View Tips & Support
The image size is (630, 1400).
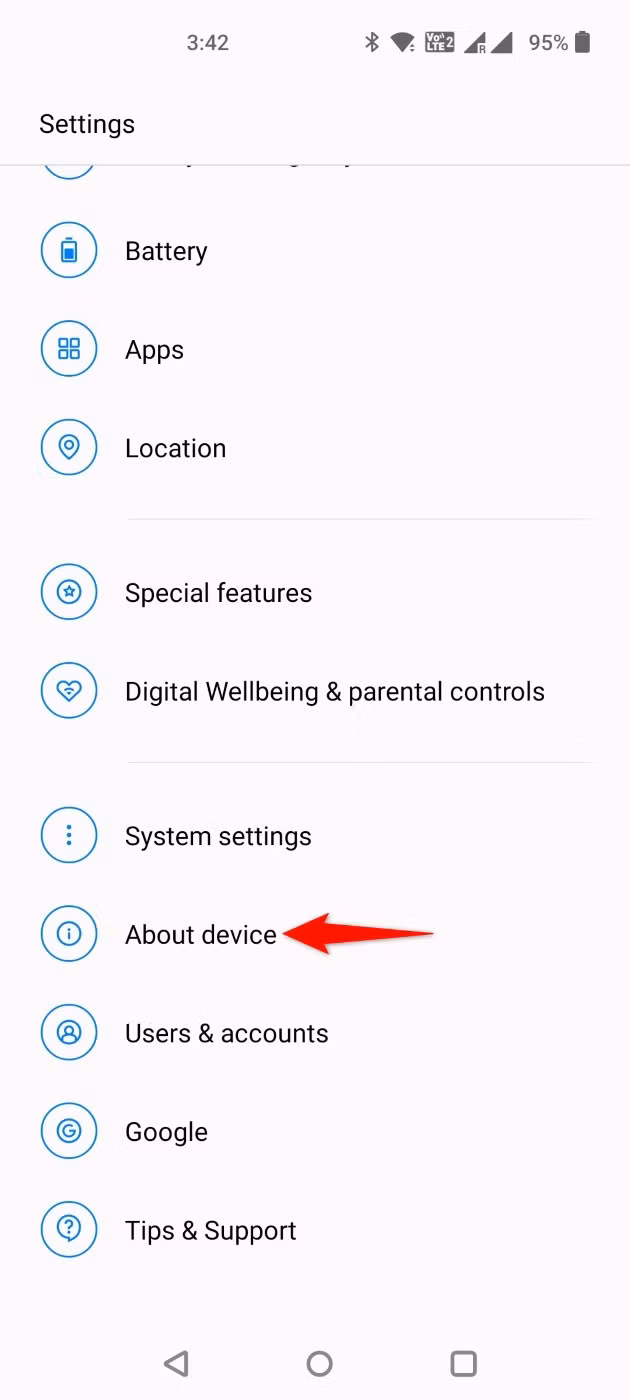[x=315, y=1231]
